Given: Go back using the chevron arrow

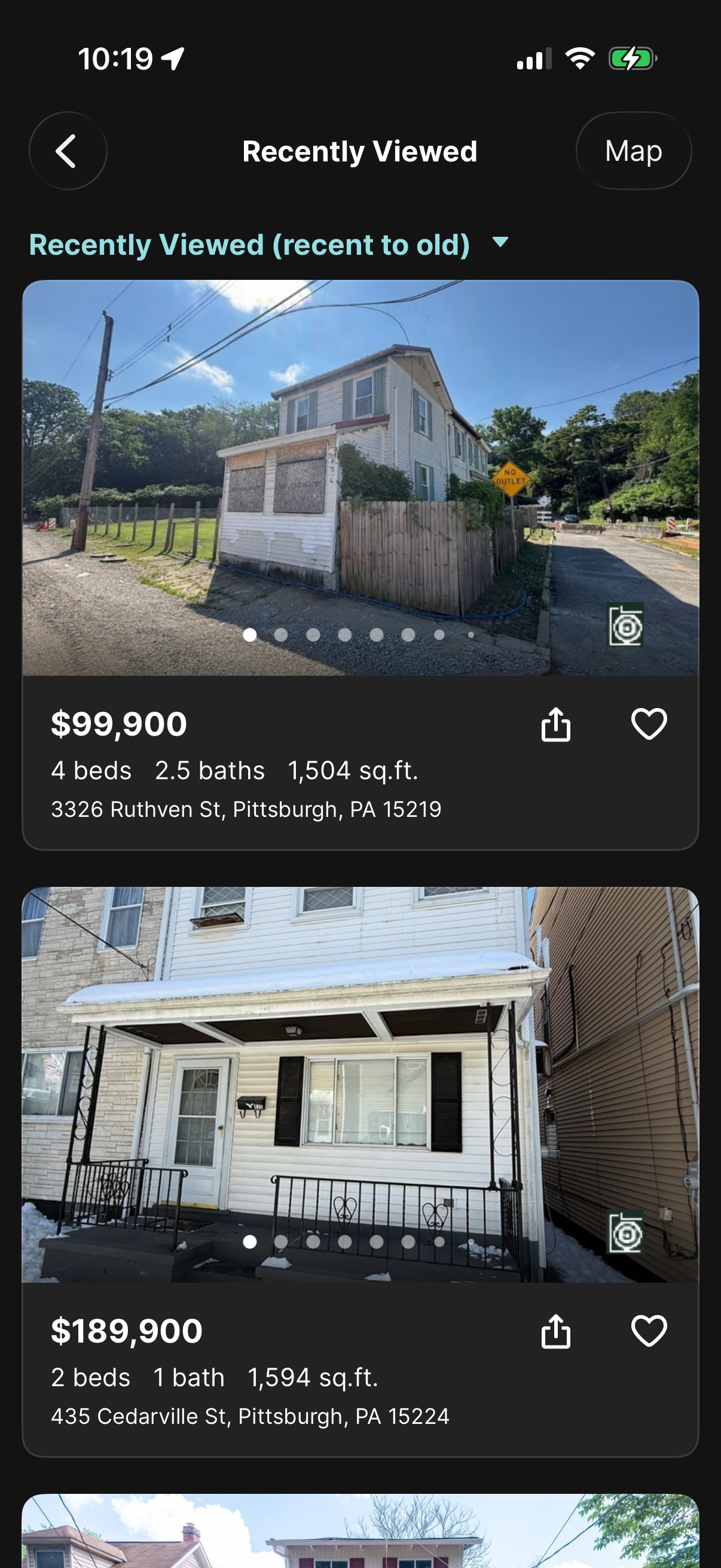Looking at the screenshot, I should tap(68, 151).
